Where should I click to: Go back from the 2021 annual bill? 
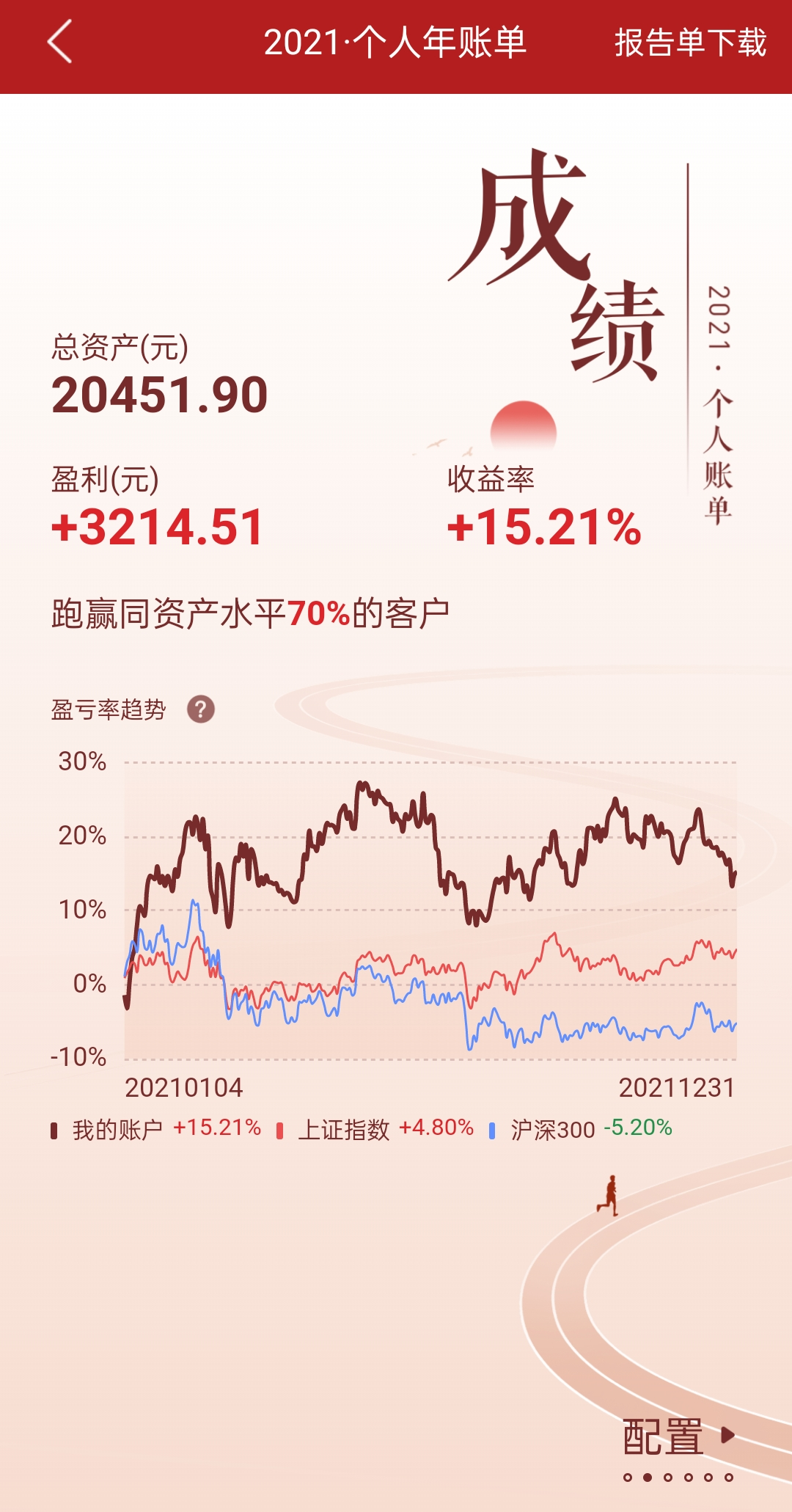(60, 42)
